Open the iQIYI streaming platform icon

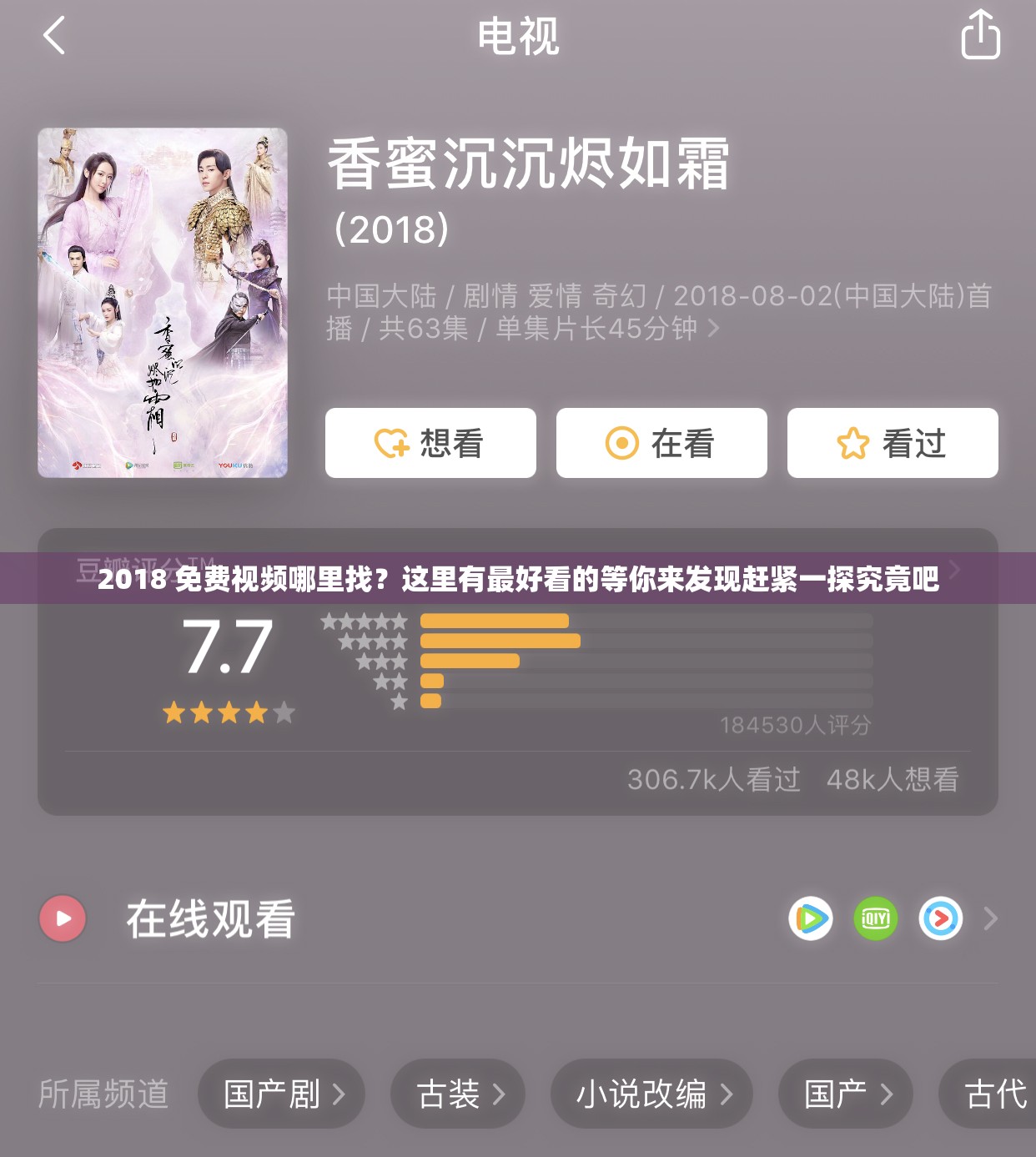tap(875, 918)
